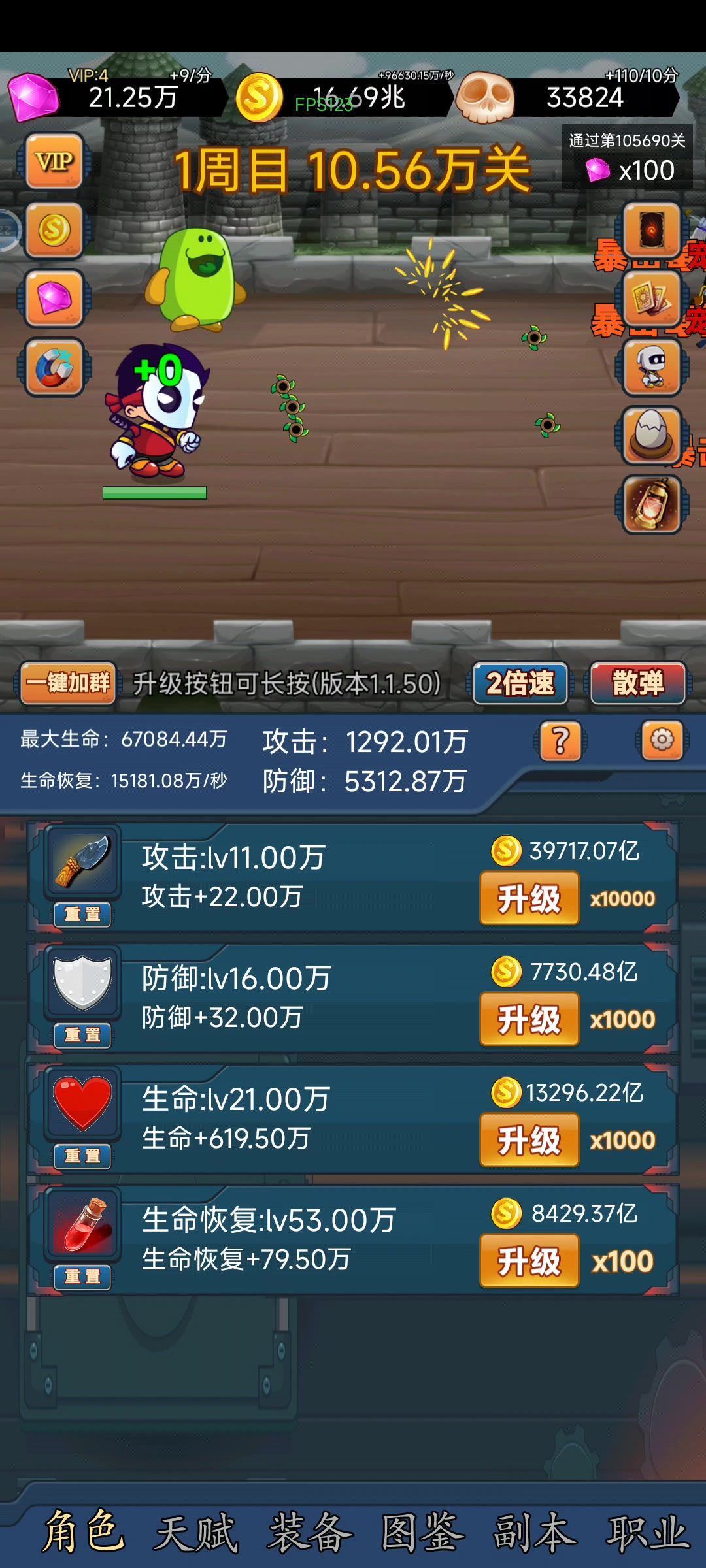Toggle the 2倍速 speed button
The image size is (706, 1568).
tap(520, 683)
